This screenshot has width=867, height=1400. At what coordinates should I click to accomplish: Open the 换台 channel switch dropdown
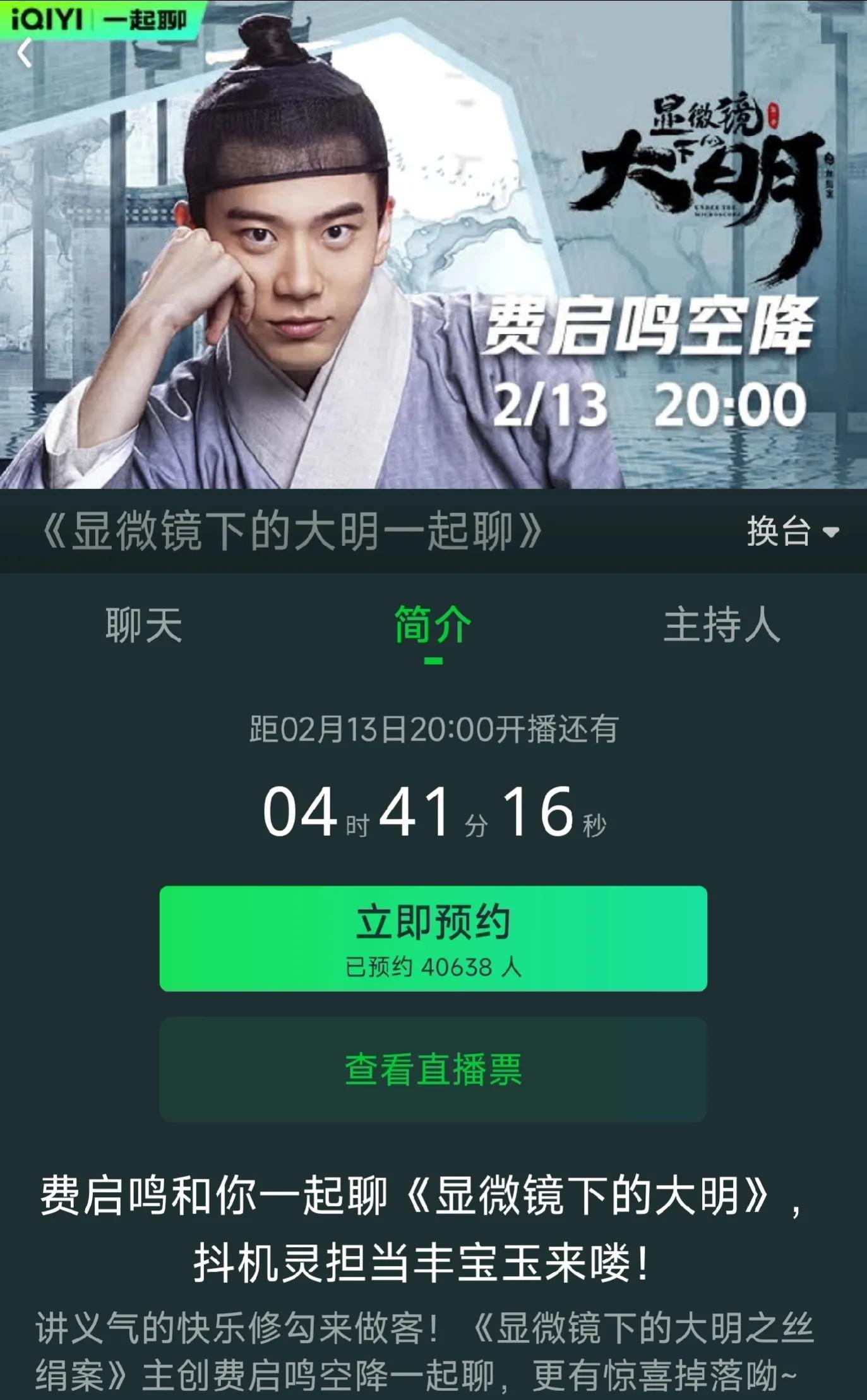pyautogui.click(x=792, y=531)
